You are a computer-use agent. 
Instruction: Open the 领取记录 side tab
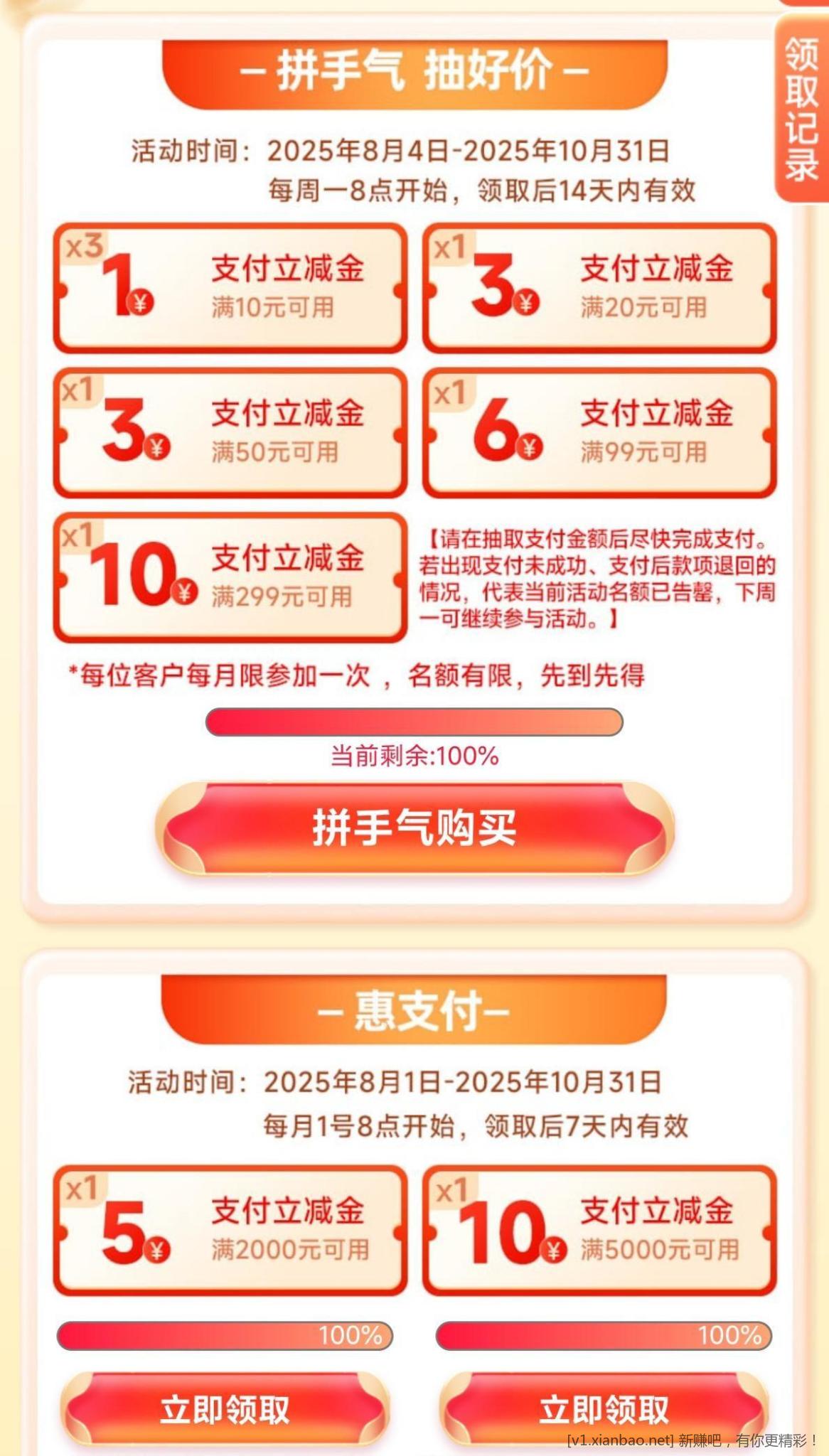coord(802,110)
